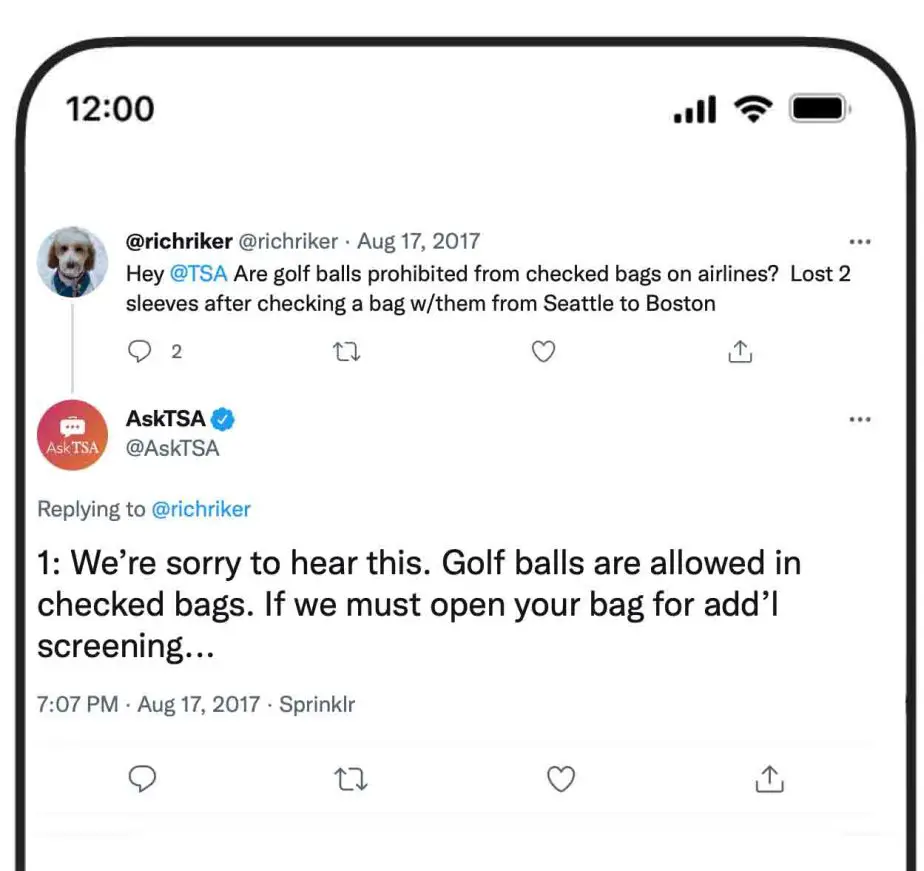Reply to the AskTSA tweet
This screenshot has height=871, width=924.
(x=144, y=779)
